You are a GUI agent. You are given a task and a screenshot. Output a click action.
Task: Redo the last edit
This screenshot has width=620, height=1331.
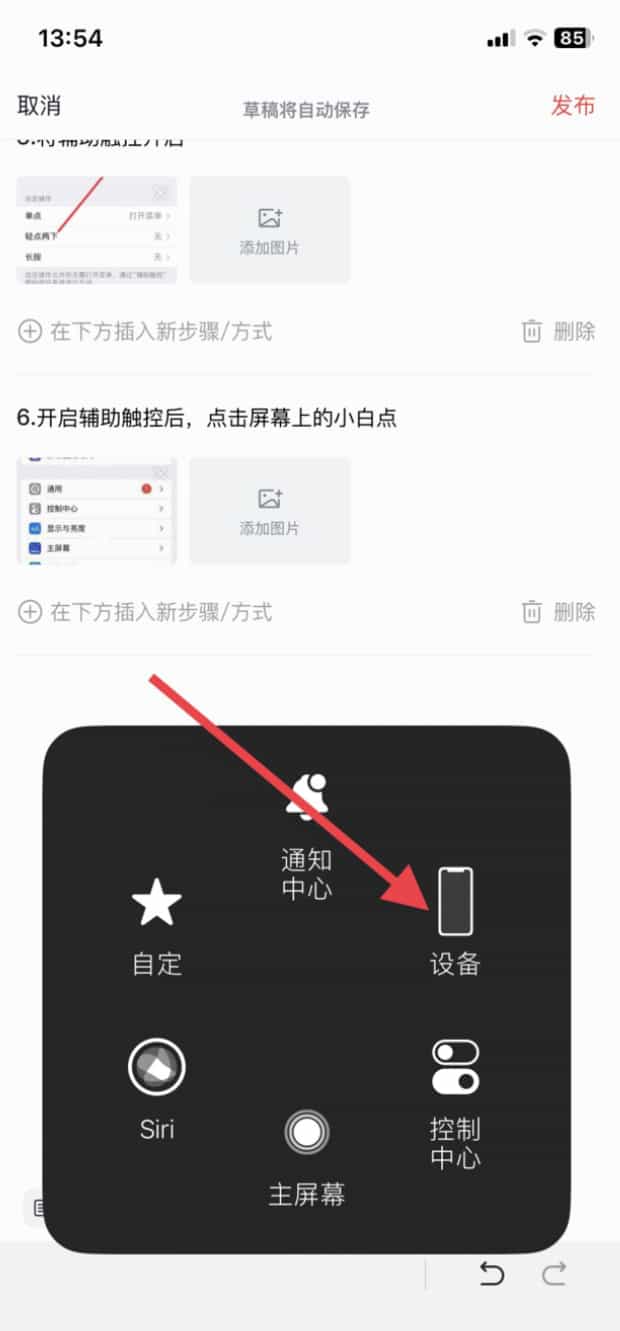pos(554,1273)
